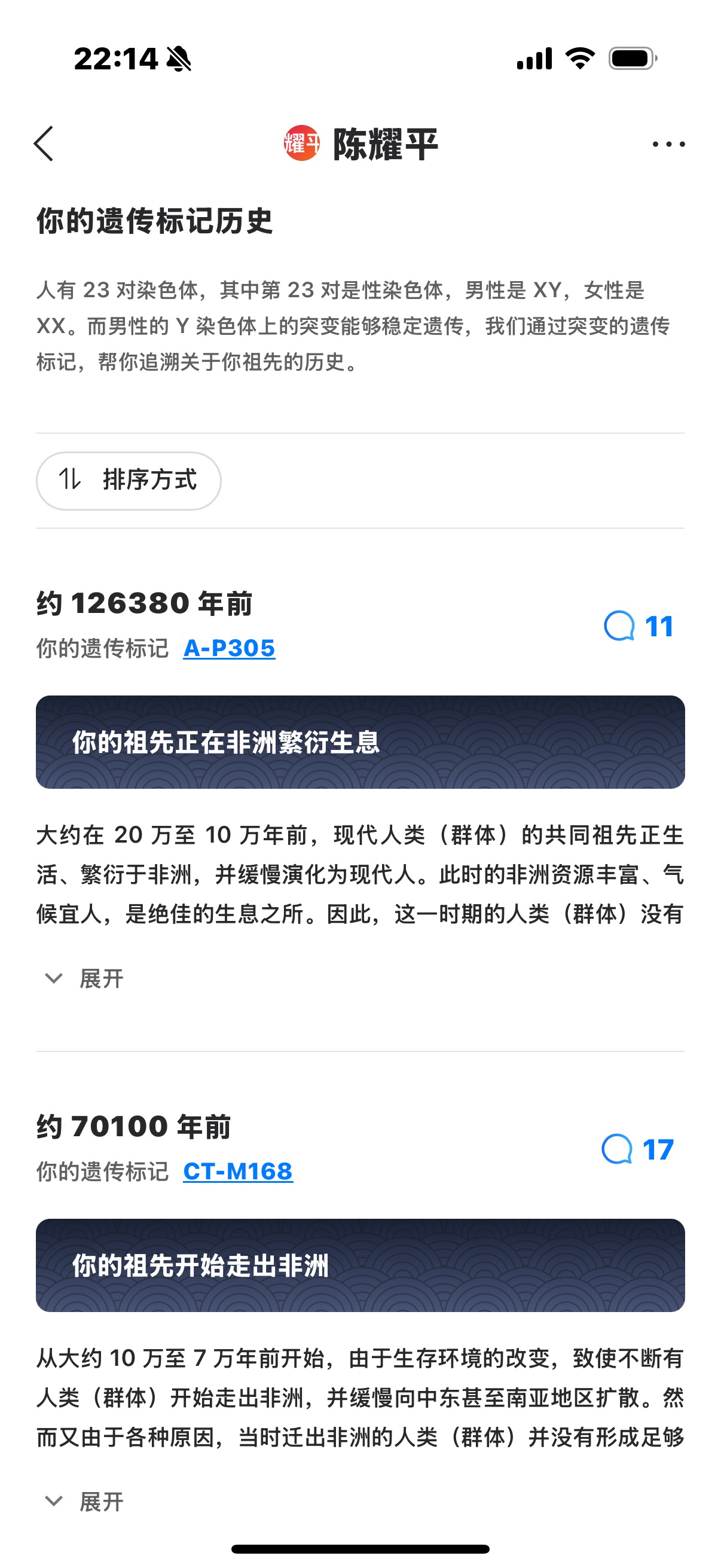The image size is (721, 1568).
Task: Expand the 约 126380 年前 description
Action: [84, 978]
